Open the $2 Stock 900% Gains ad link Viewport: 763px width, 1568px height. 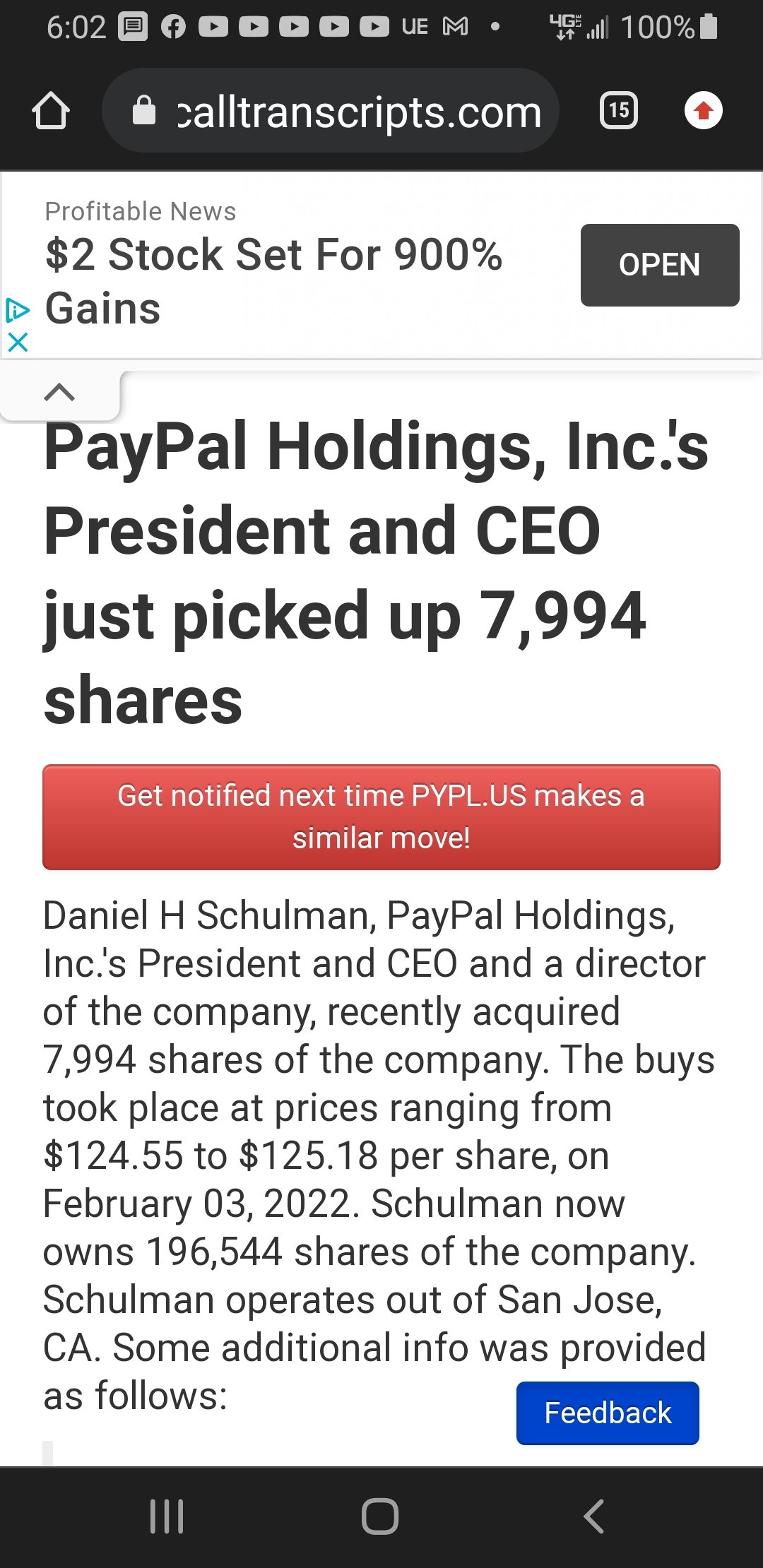pos(274,280)
